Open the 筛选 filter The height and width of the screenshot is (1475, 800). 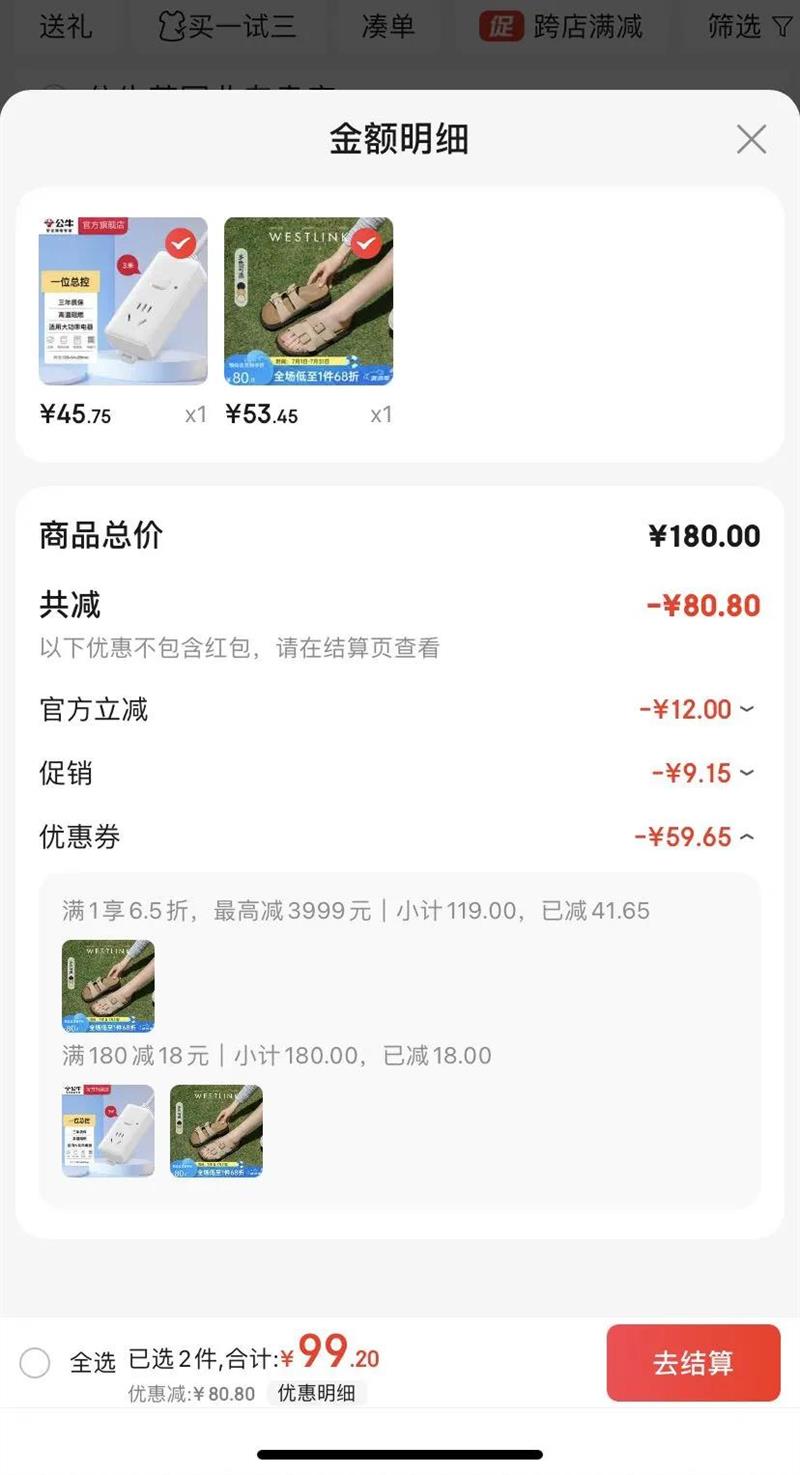[x=749, y=27]
